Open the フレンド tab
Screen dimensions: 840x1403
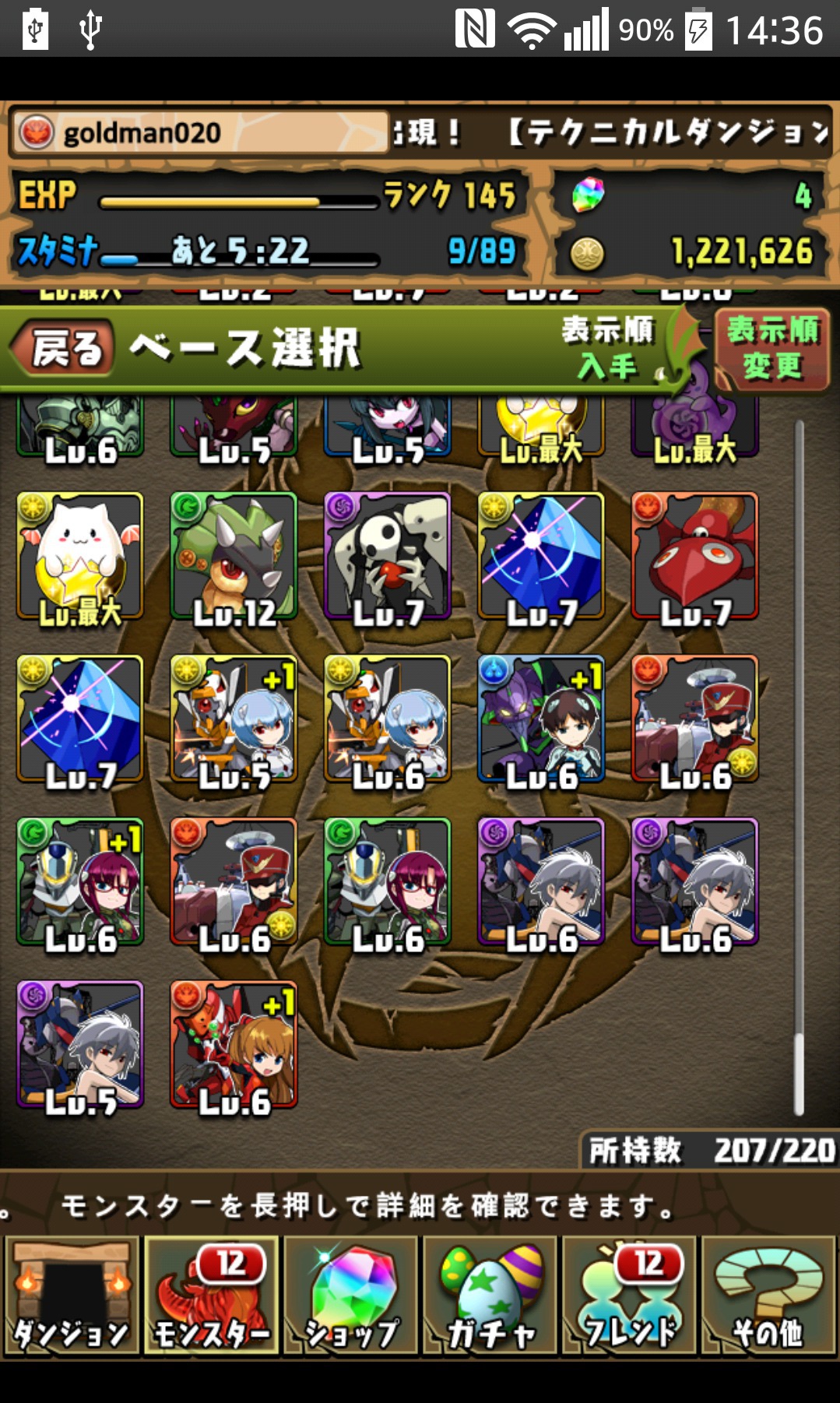point(629,1296)
